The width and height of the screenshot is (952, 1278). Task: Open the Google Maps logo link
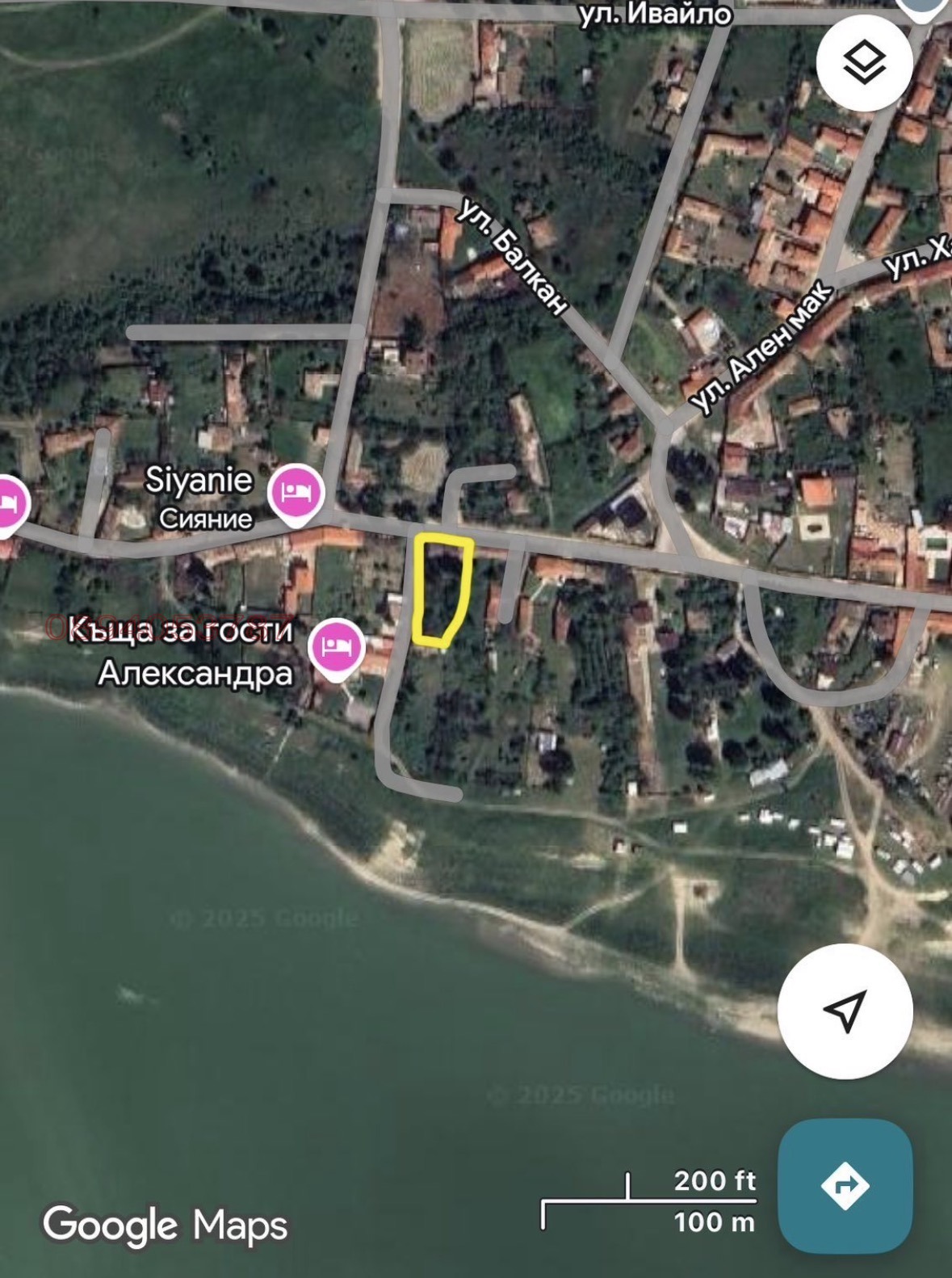click(166, 1224)
